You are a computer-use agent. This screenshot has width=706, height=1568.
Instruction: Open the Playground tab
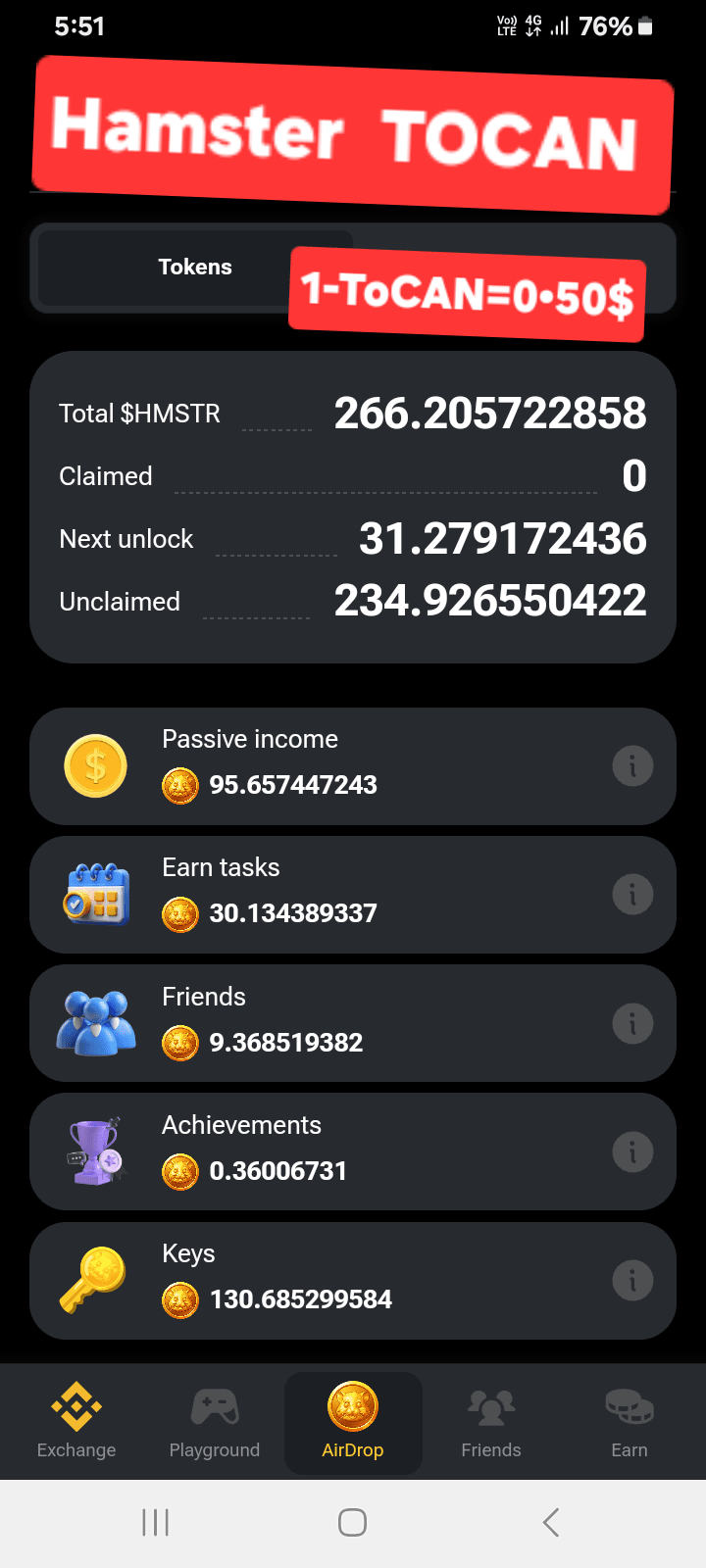tap(215, 1422)
